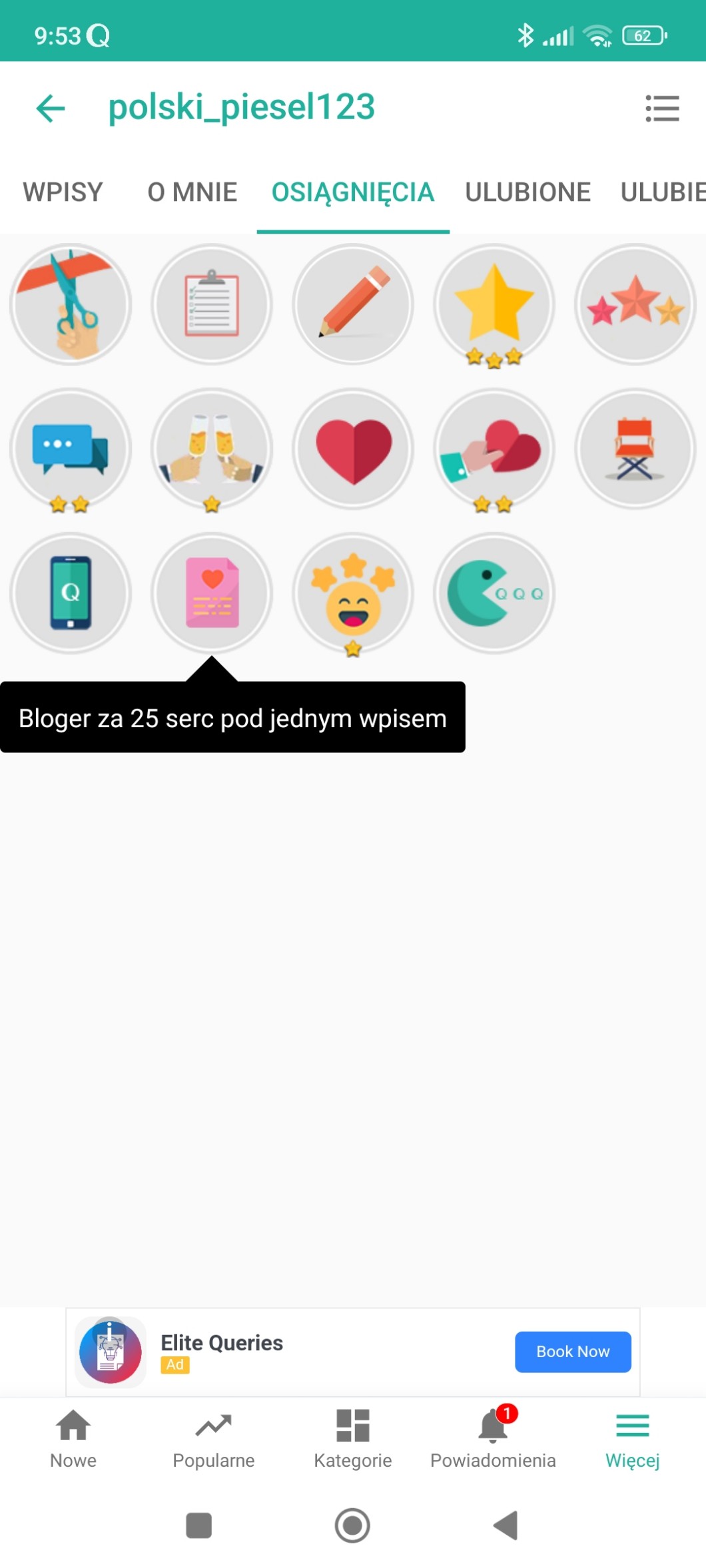This screenshot has height=1568, width=706.
Task: Open Kategorie in bottom navigation
Action: click(353, 1439)
